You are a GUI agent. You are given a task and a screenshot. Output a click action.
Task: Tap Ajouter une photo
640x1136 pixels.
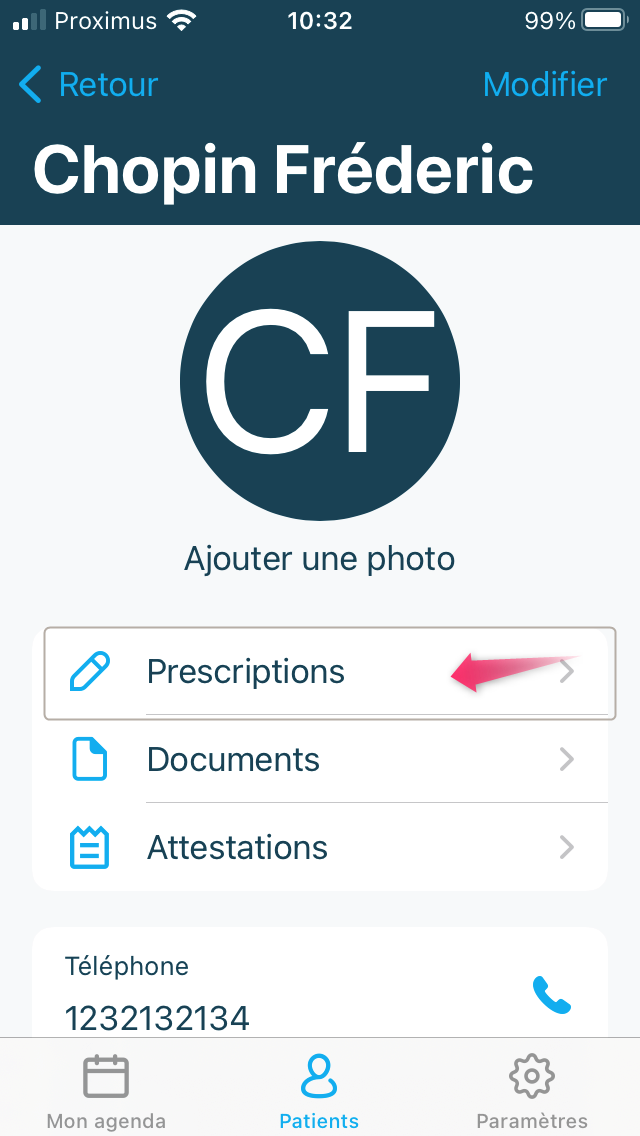pos(320,559)
